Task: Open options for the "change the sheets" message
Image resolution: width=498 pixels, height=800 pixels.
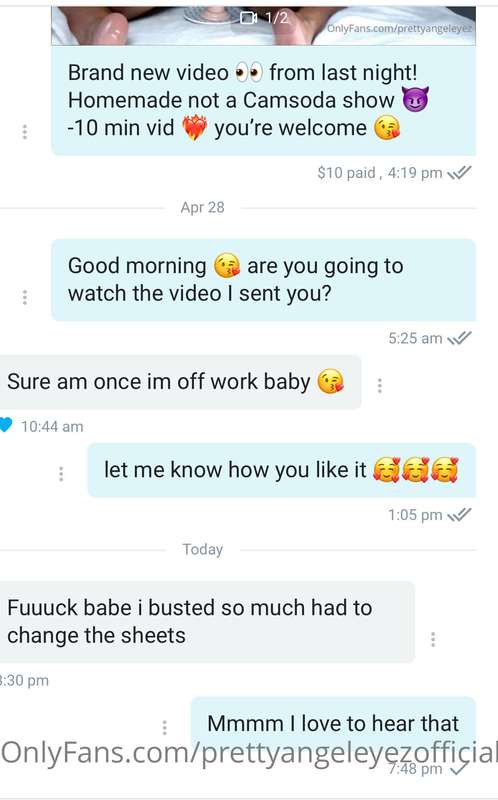Action: [433, 639]
